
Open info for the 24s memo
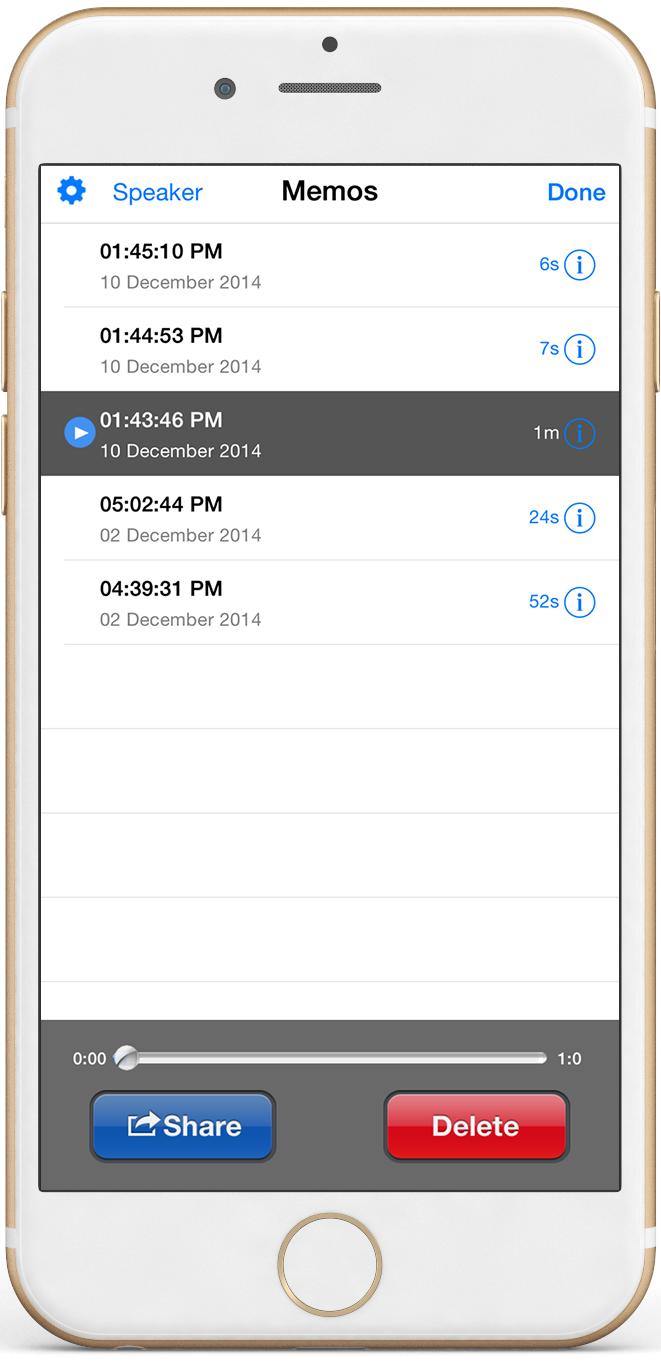(580, 518)
